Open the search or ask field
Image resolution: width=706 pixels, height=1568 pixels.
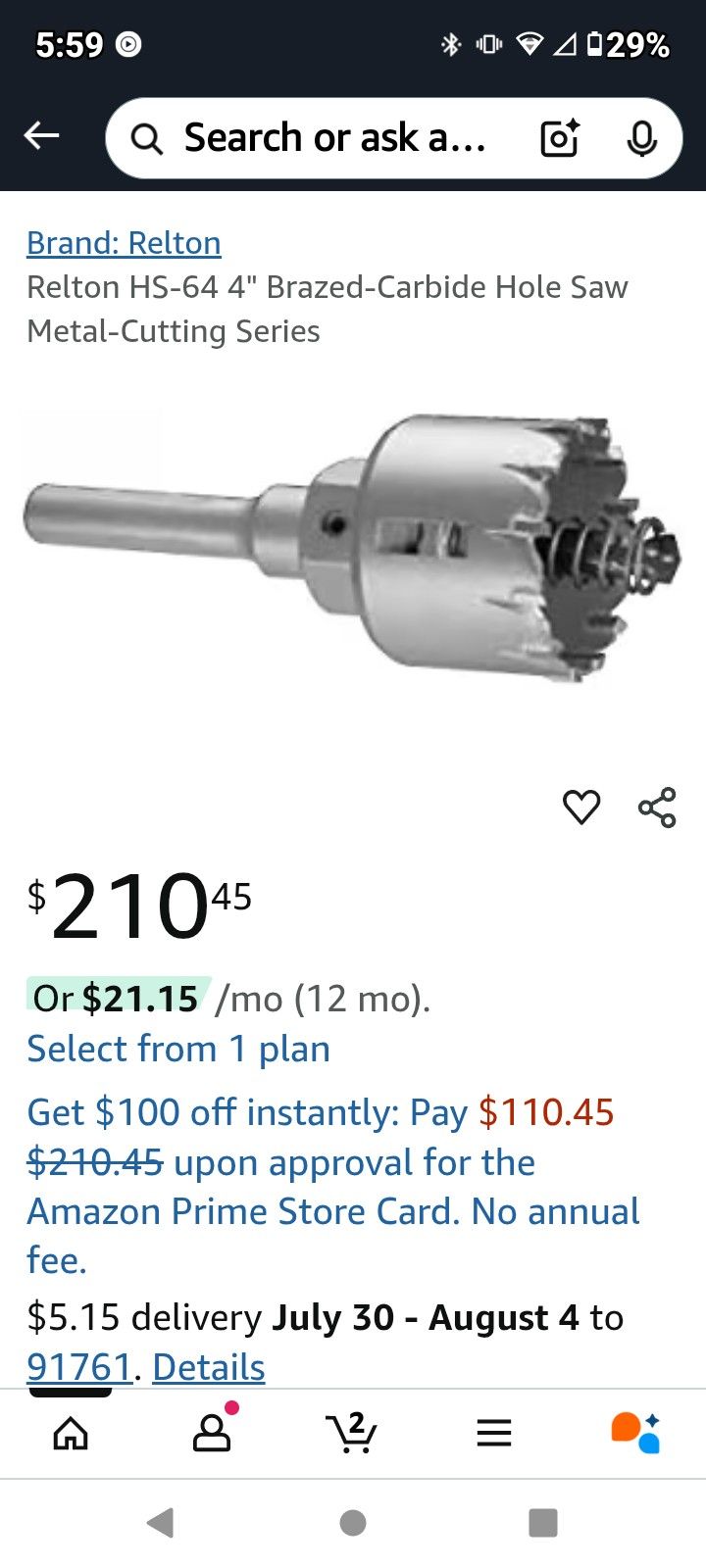coord(333,138)
